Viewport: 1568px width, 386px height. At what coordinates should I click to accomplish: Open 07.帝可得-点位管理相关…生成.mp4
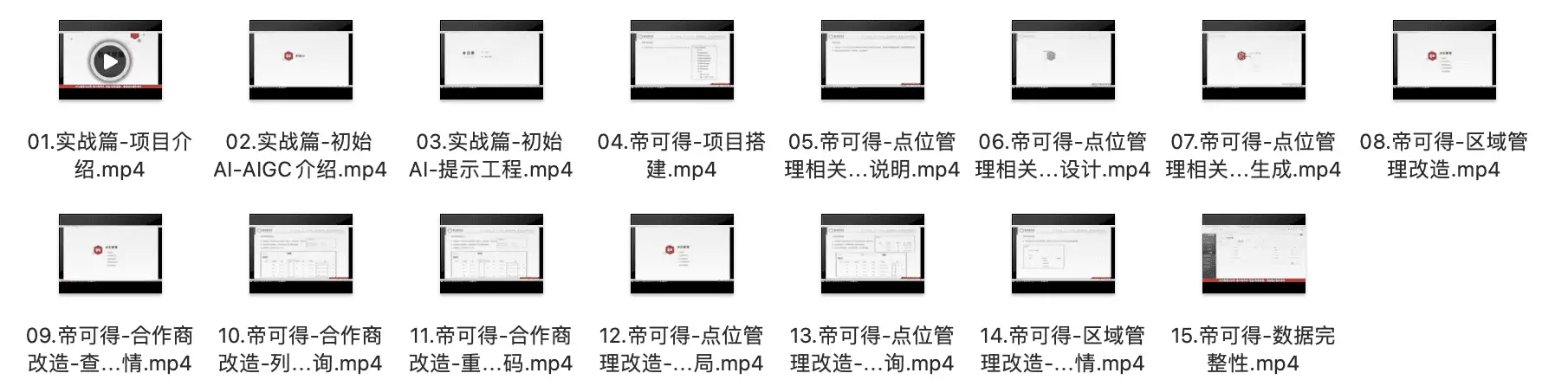1254,61
